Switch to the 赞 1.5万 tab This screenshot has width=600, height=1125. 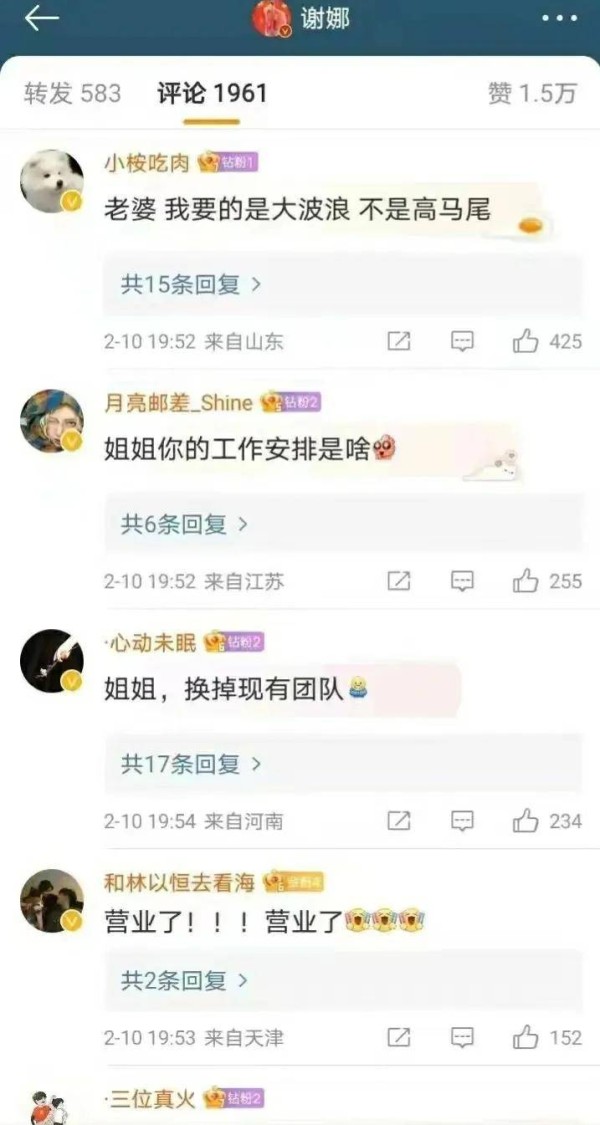pos(533,94)
